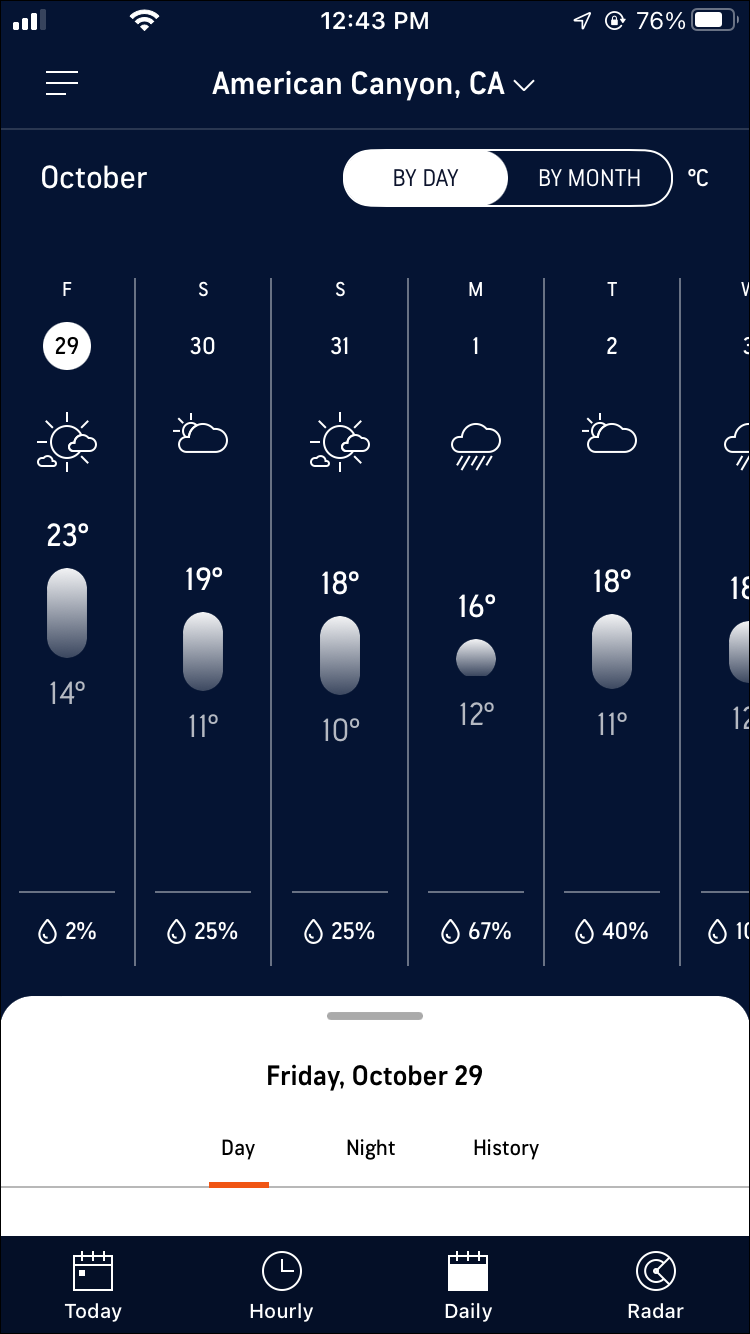
Task: Show the Day tab details
Action: click(238, 1149)
